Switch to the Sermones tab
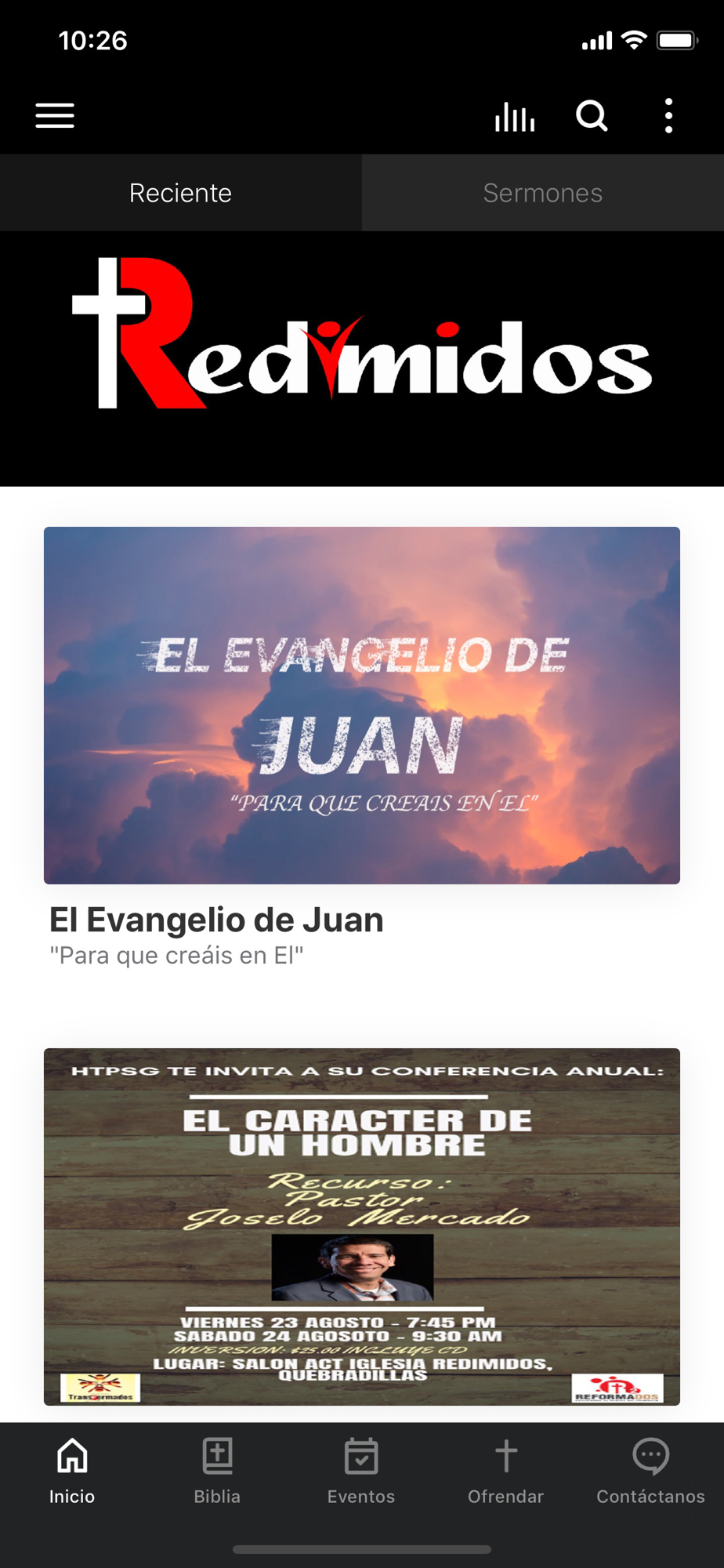This screenshot has height=1568, width=724. (x=543, y=193)
